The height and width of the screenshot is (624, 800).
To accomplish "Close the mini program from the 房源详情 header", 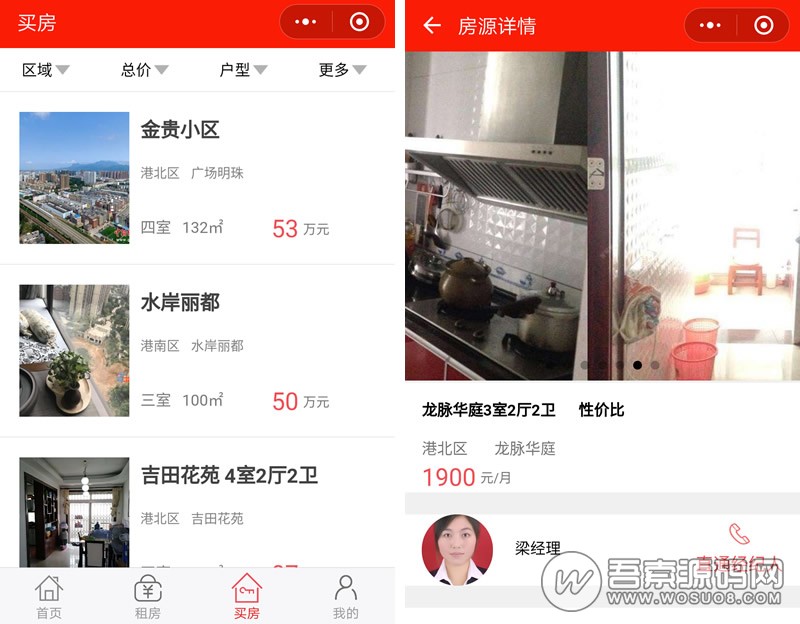I will tap(764, 26).
